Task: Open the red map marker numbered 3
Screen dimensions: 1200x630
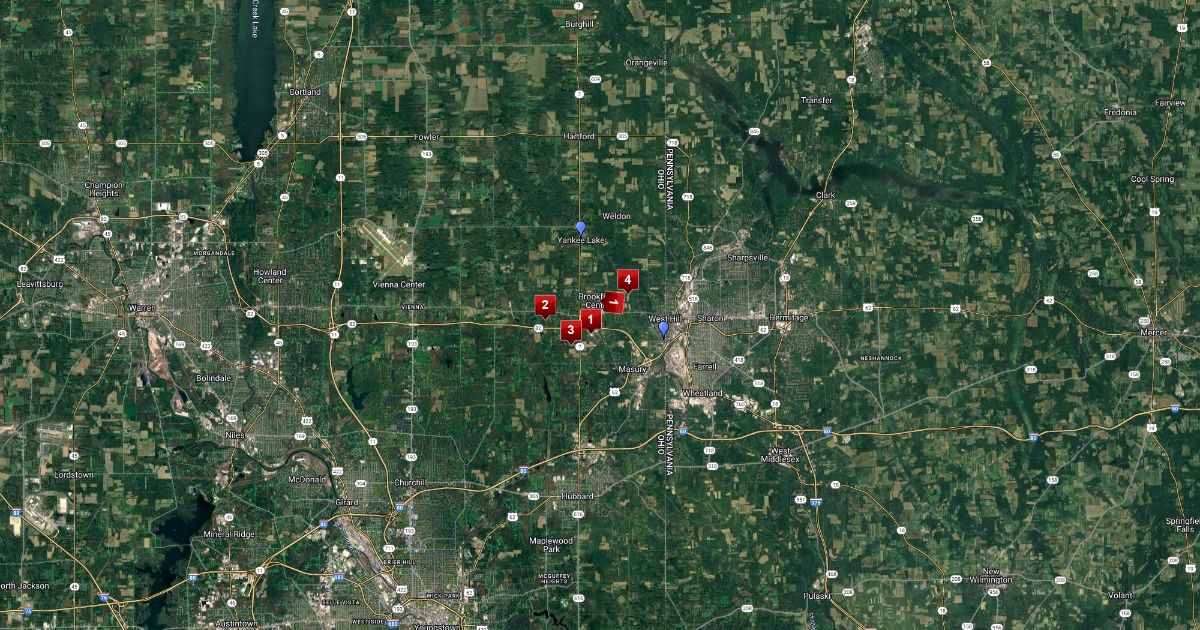Action: (x=570, y=328)
